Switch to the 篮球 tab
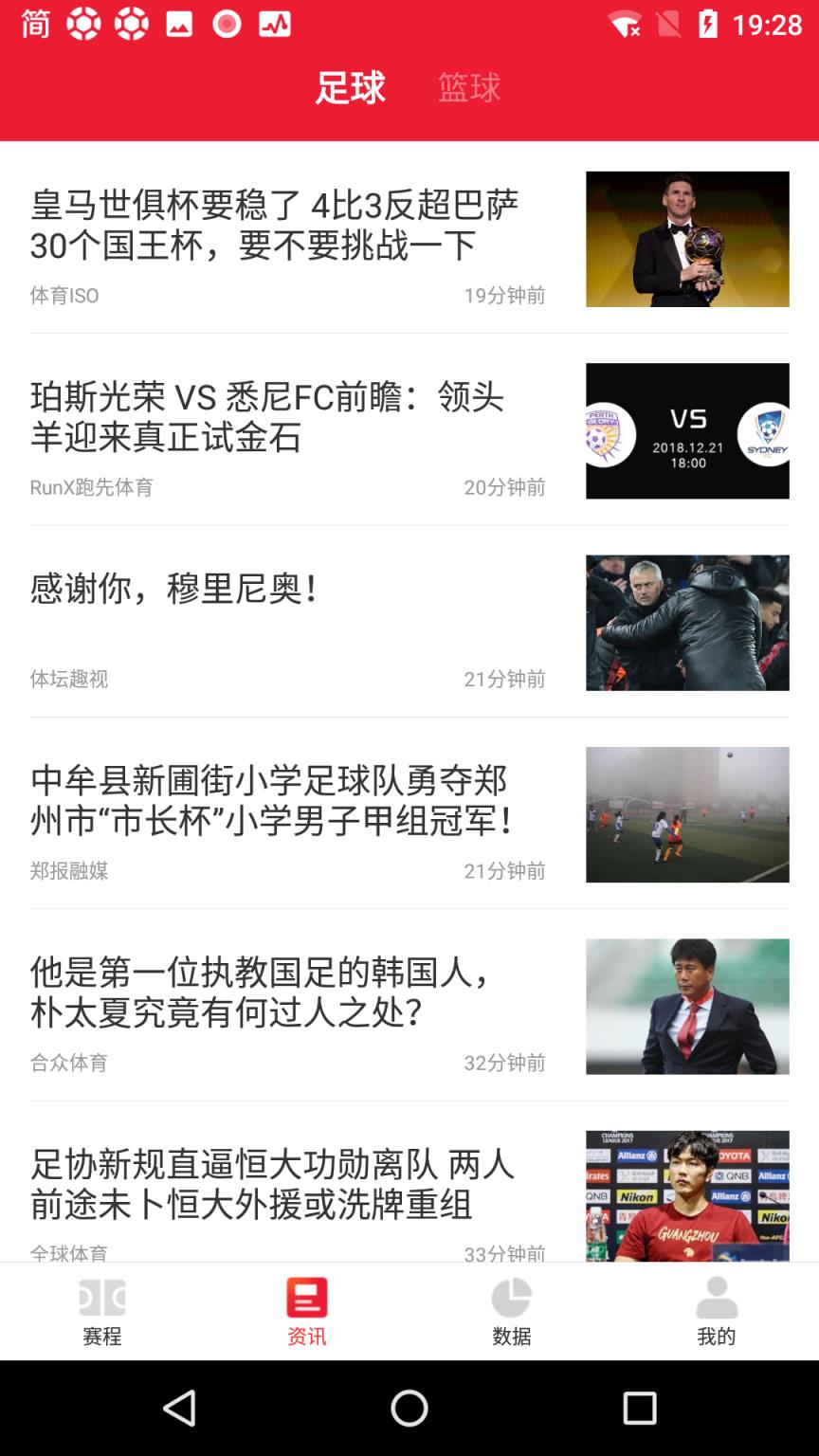The width and height of the screenshot is (819, 1456). coord(469,87)
